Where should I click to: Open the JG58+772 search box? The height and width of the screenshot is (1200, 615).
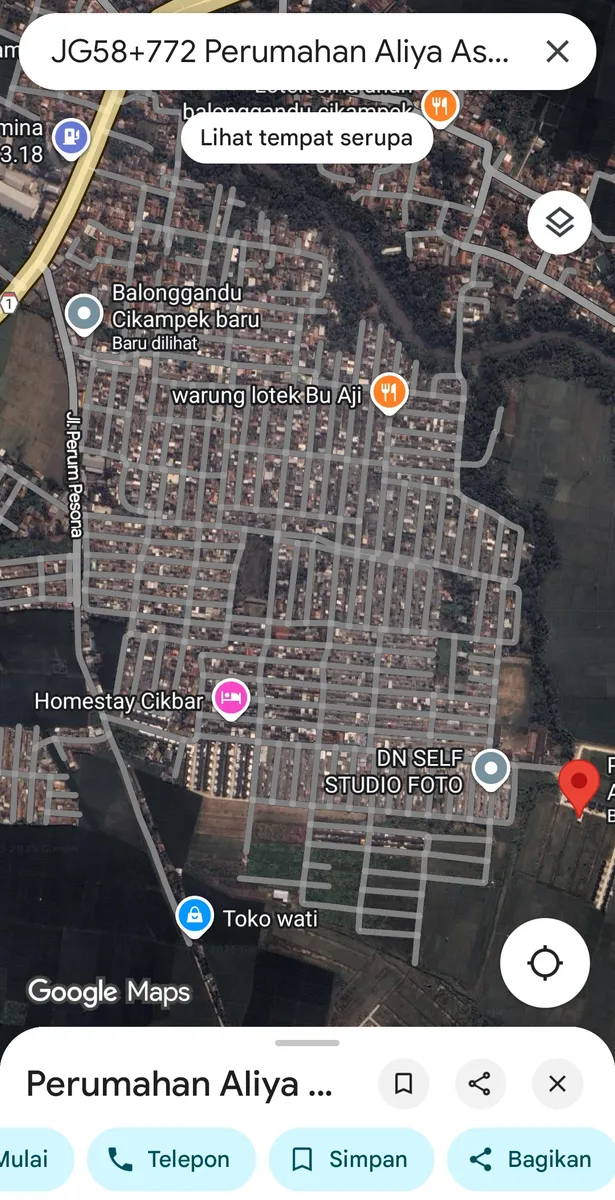[280, 52]
